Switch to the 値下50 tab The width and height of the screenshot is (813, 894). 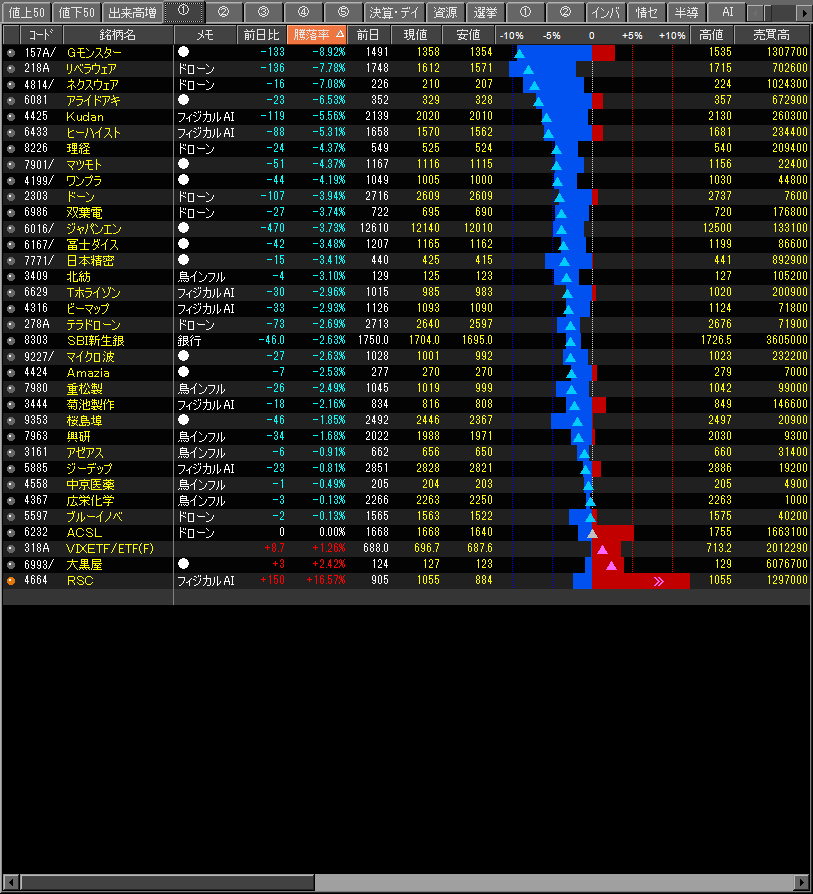[x=77, y=13]
